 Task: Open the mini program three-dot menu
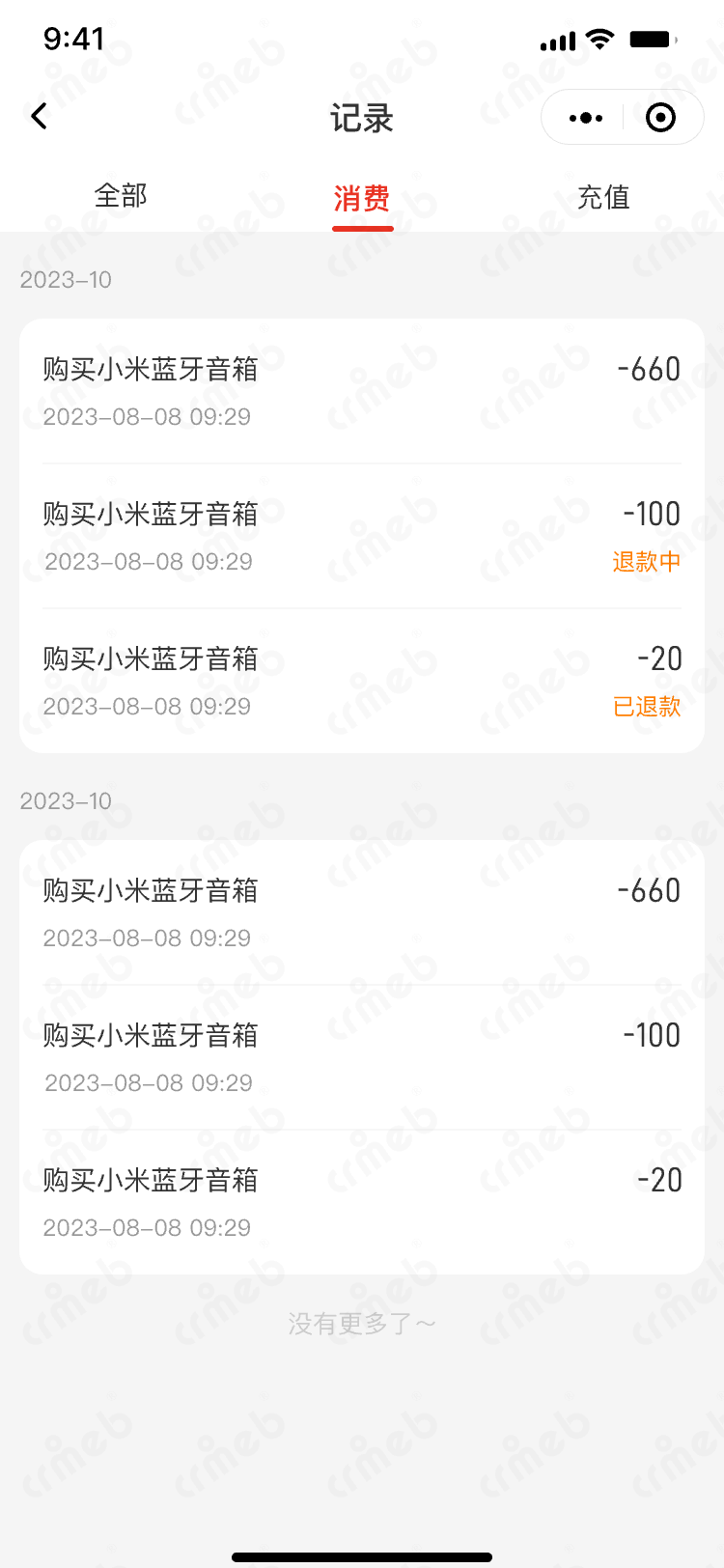[586, 118]
